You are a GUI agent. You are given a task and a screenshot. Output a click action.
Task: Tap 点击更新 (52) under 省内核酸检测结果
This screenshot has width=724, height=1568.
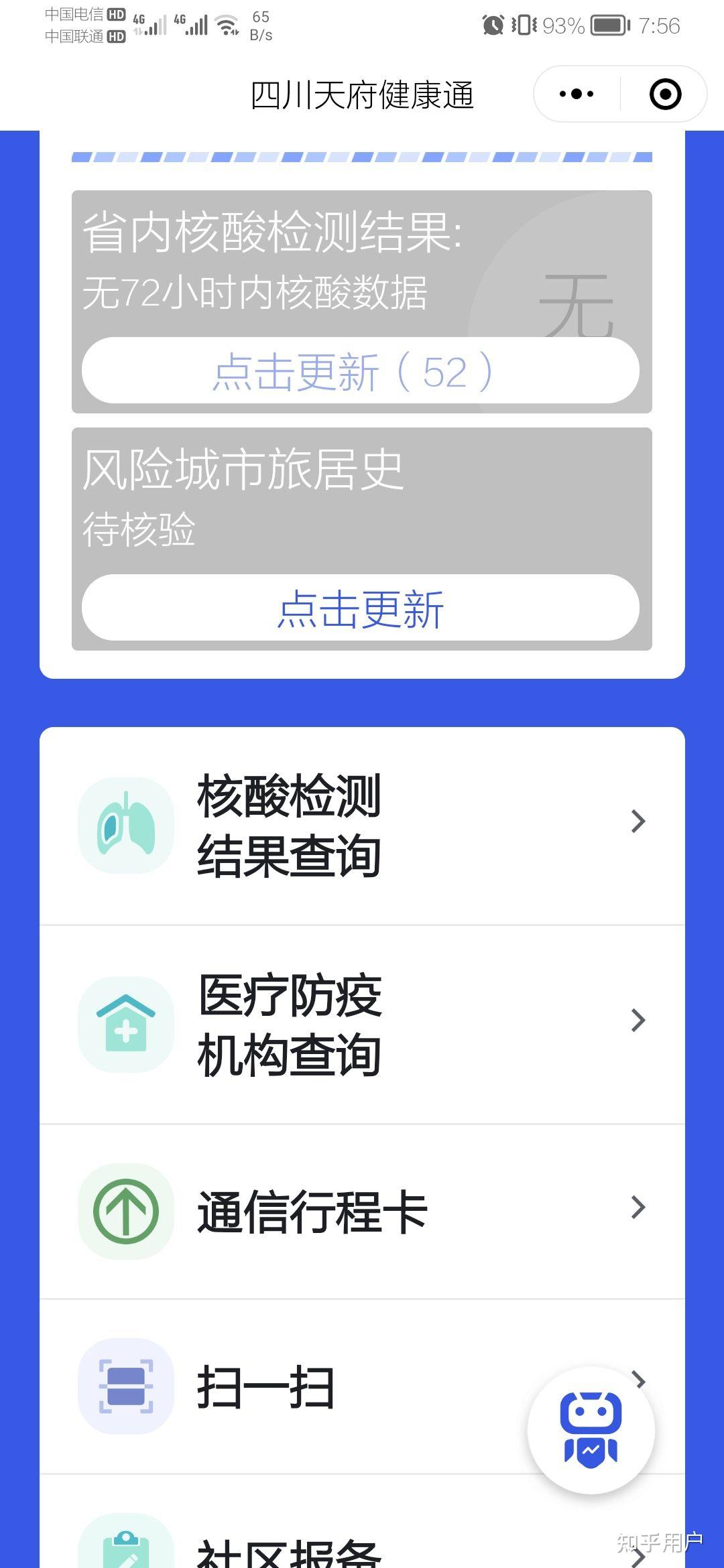tap(361, 371)
